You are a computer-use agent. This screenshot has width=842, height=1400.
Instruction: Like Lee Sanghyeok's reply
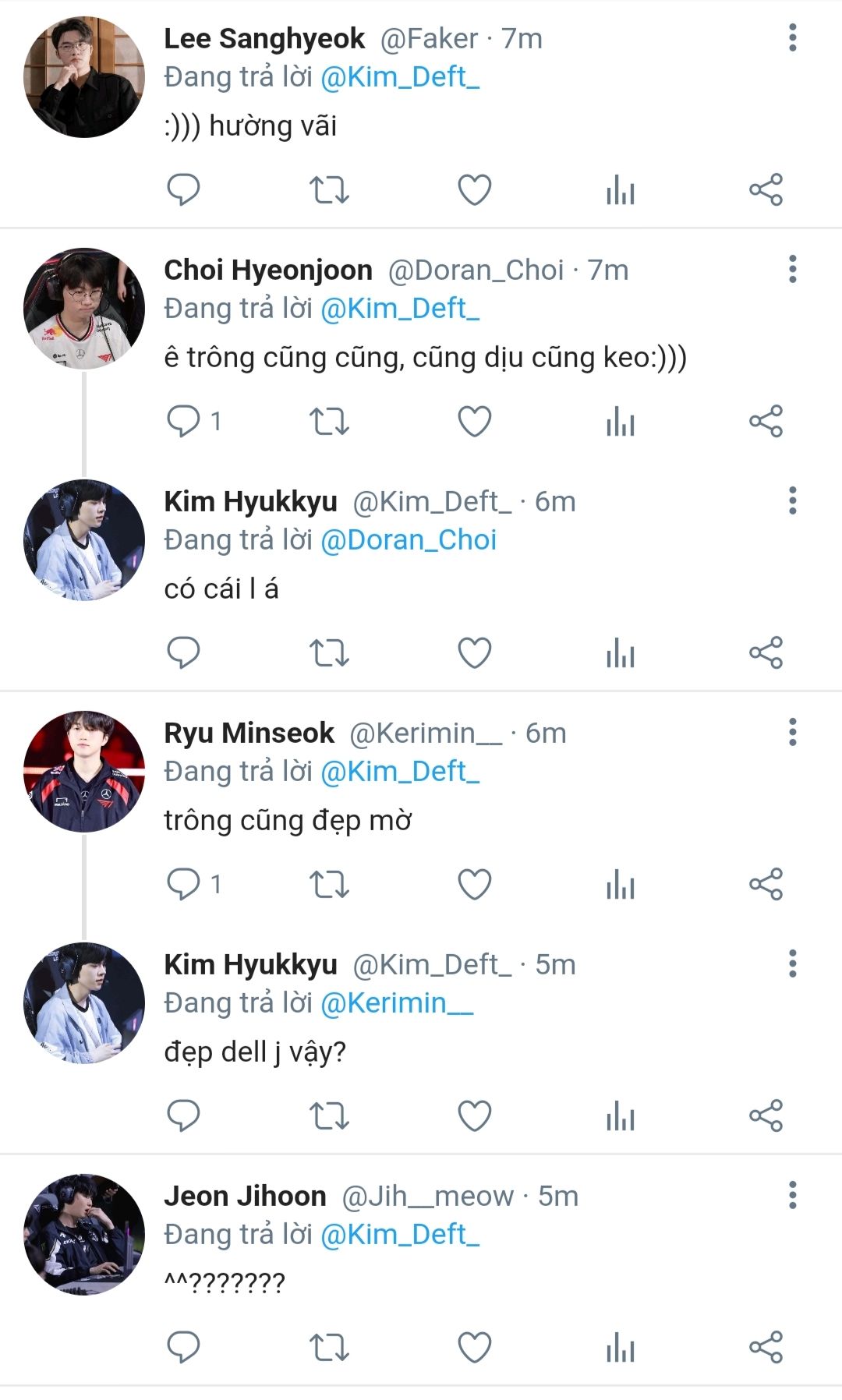474,189
